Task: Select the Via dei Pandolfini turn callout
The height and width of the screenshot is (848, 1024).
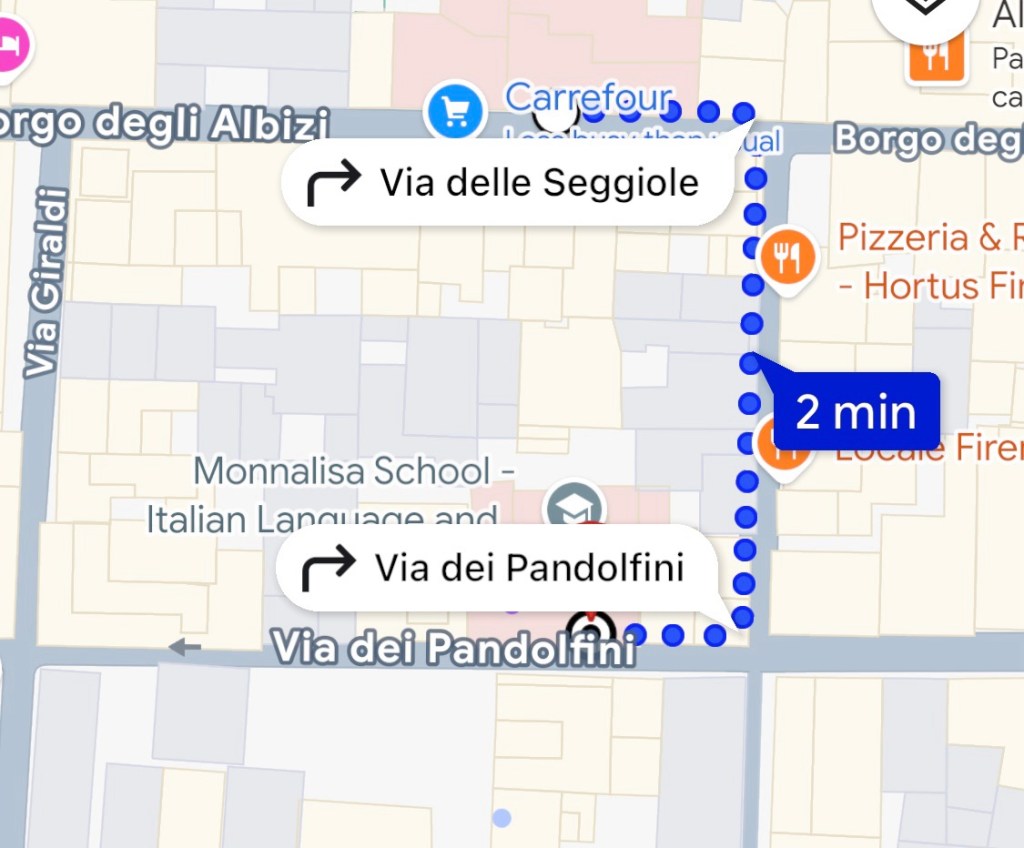Action: tap(497, 567)
